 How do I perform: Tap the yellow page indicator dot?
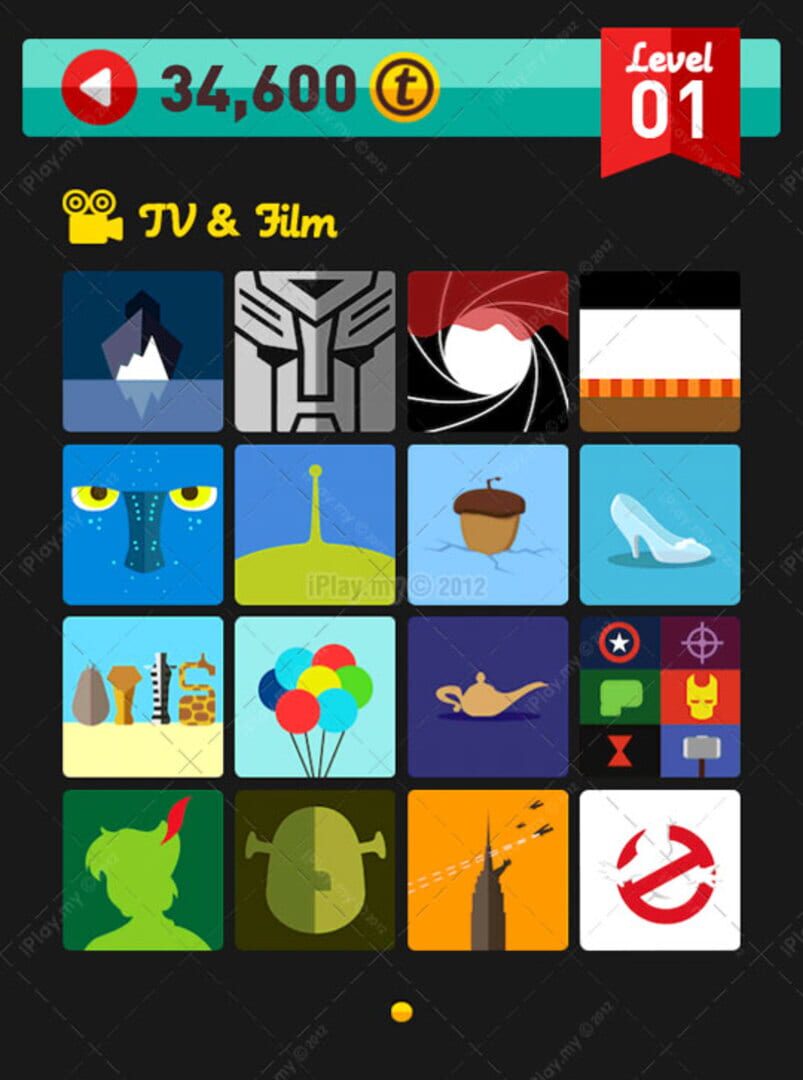click(x=401, y=1011)
